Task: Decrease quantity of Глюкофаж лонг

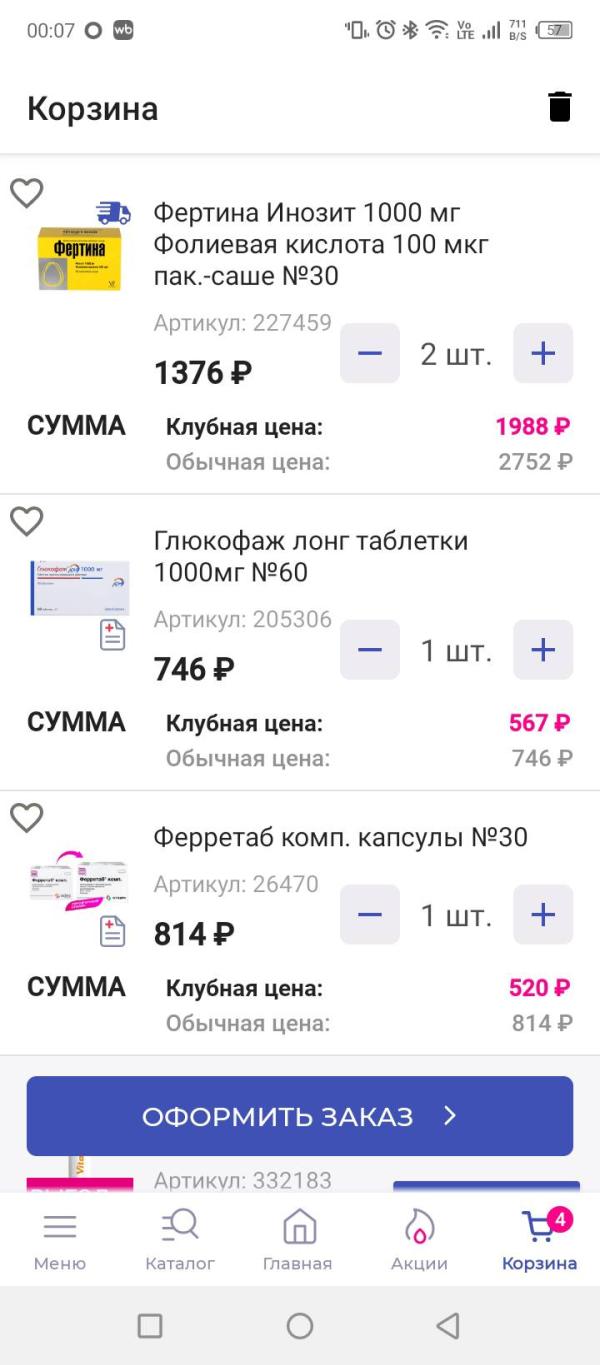Action: click(x=370, y=650)
